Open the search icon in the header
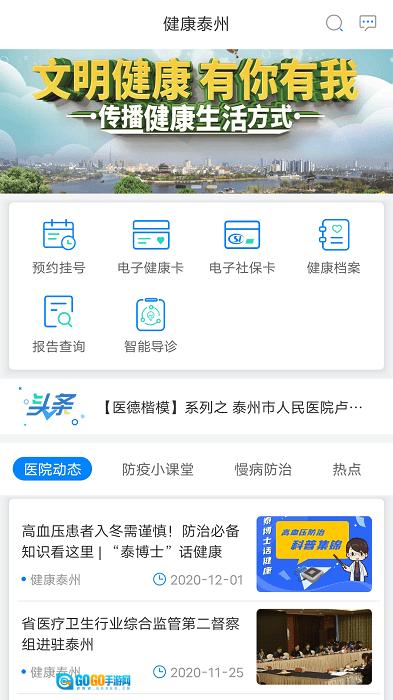This screenshot has width=393, height=700. [334, 23]
